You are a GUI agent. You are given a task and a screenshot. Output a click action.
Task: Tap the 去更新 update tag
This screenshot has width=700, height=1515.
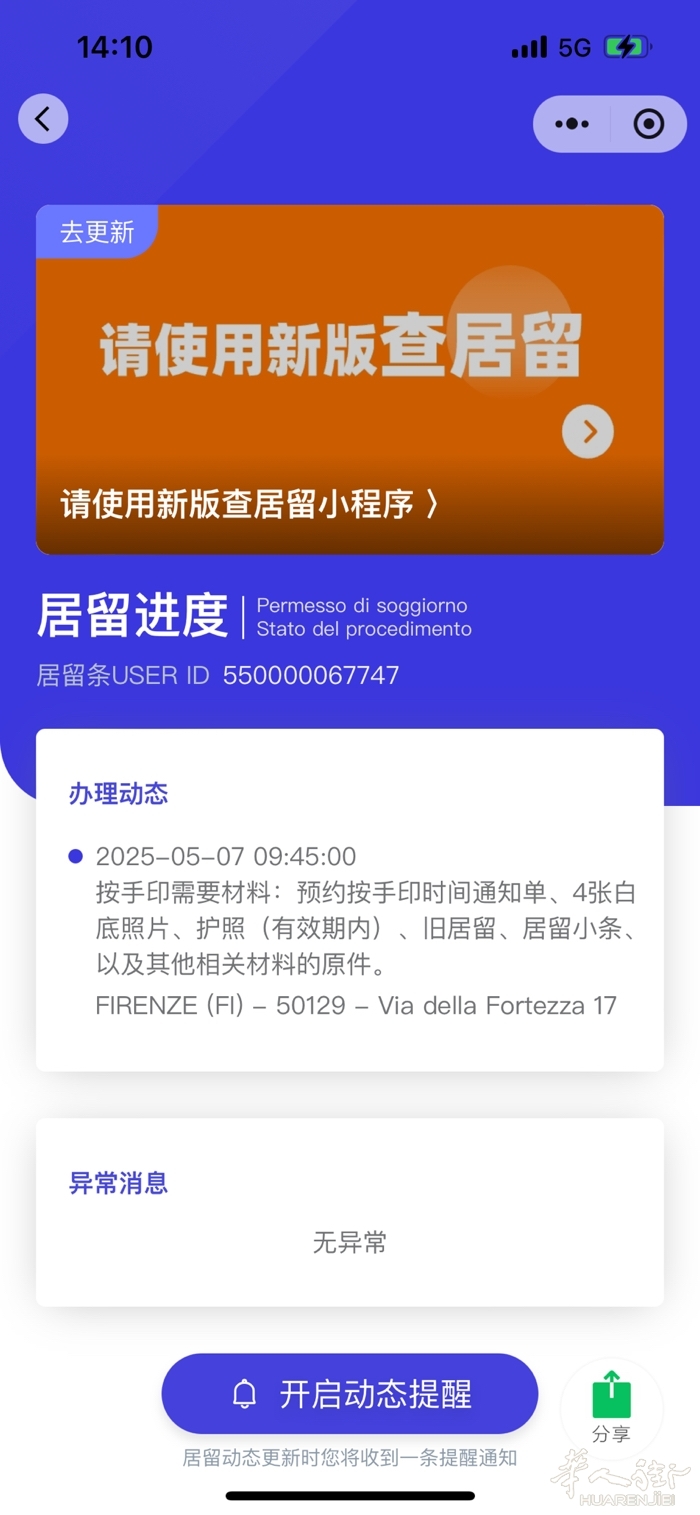(x=97, y=232)
